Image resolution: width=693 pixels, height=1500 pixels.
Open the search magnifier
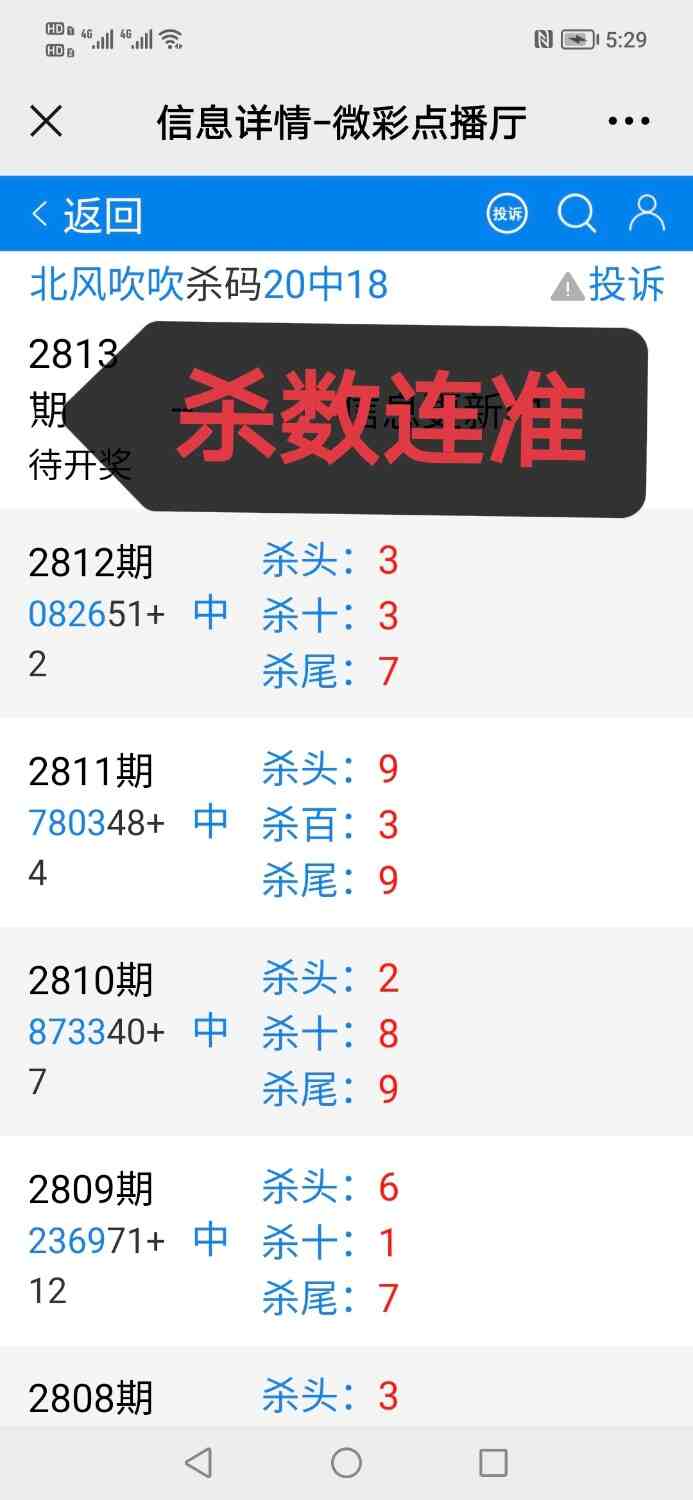coord(577,214)
